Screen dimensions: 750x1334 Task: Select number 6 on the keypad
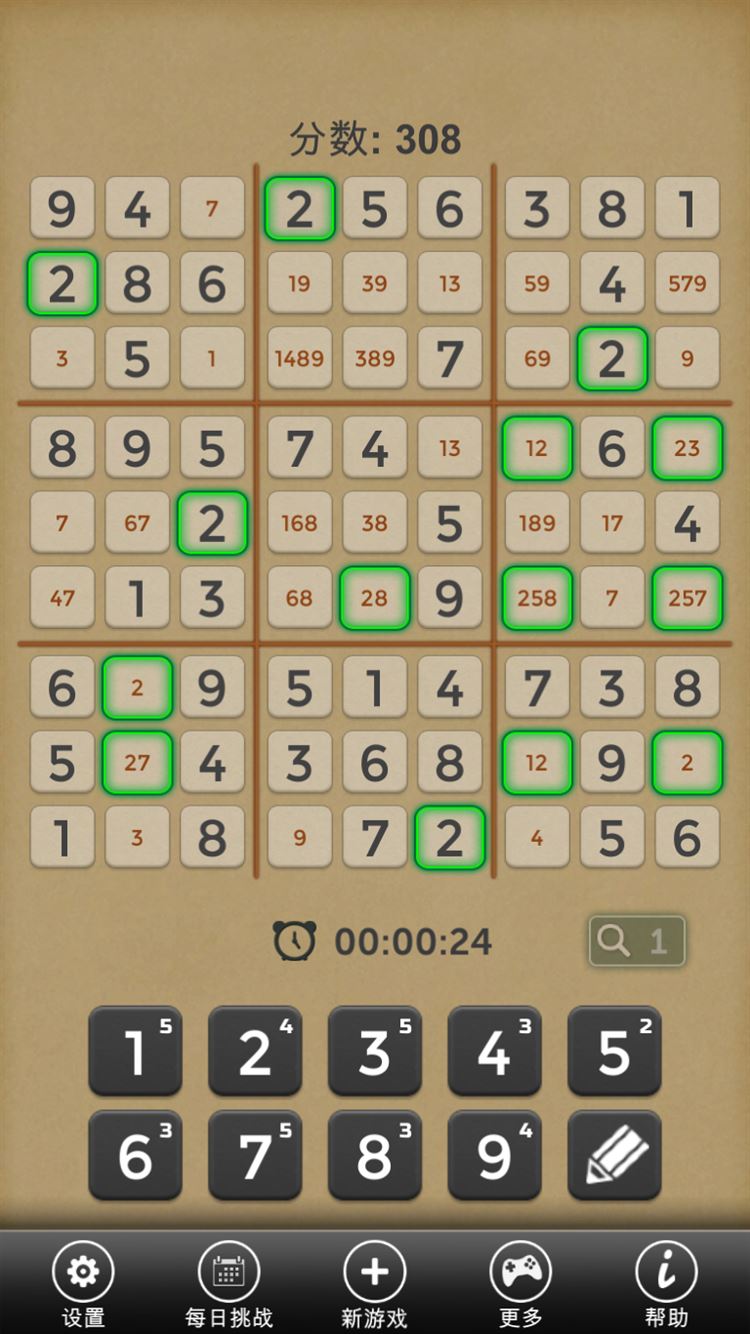click(x=136, y=1155)
